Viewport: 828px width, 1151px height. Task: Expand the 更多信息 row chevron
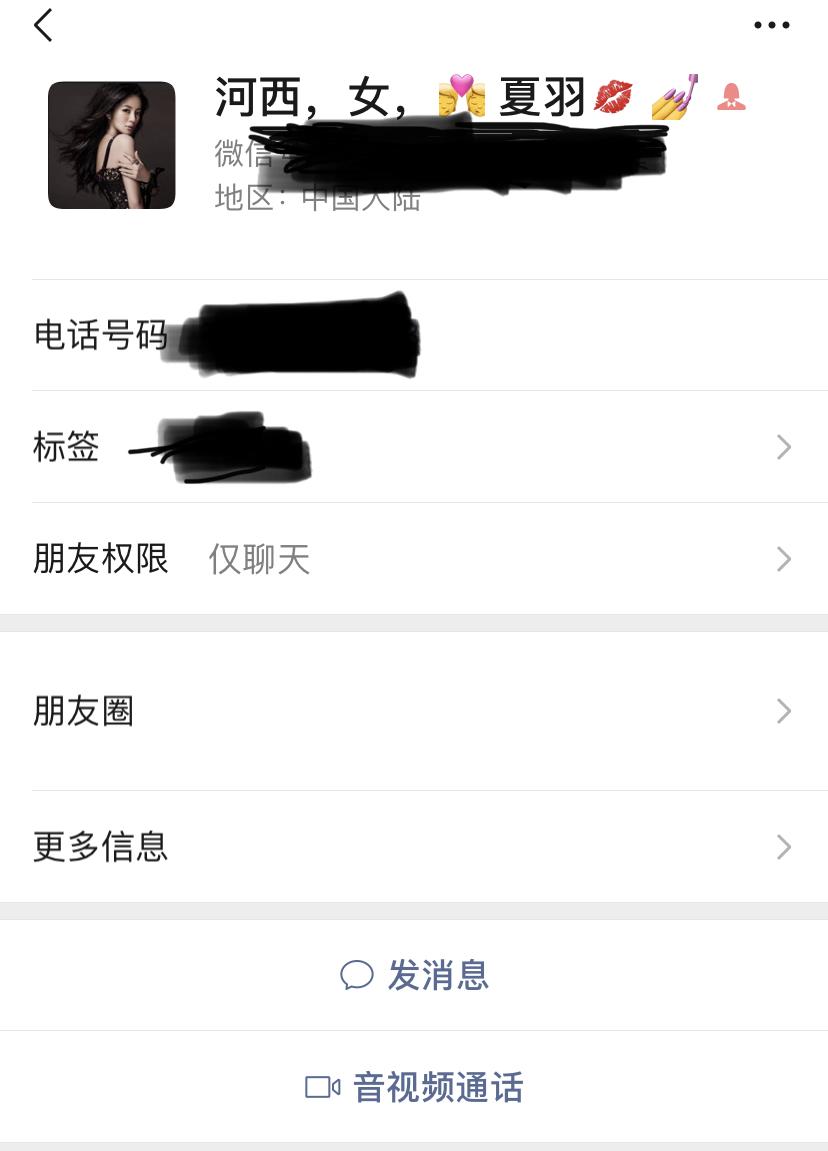point(784,847)
